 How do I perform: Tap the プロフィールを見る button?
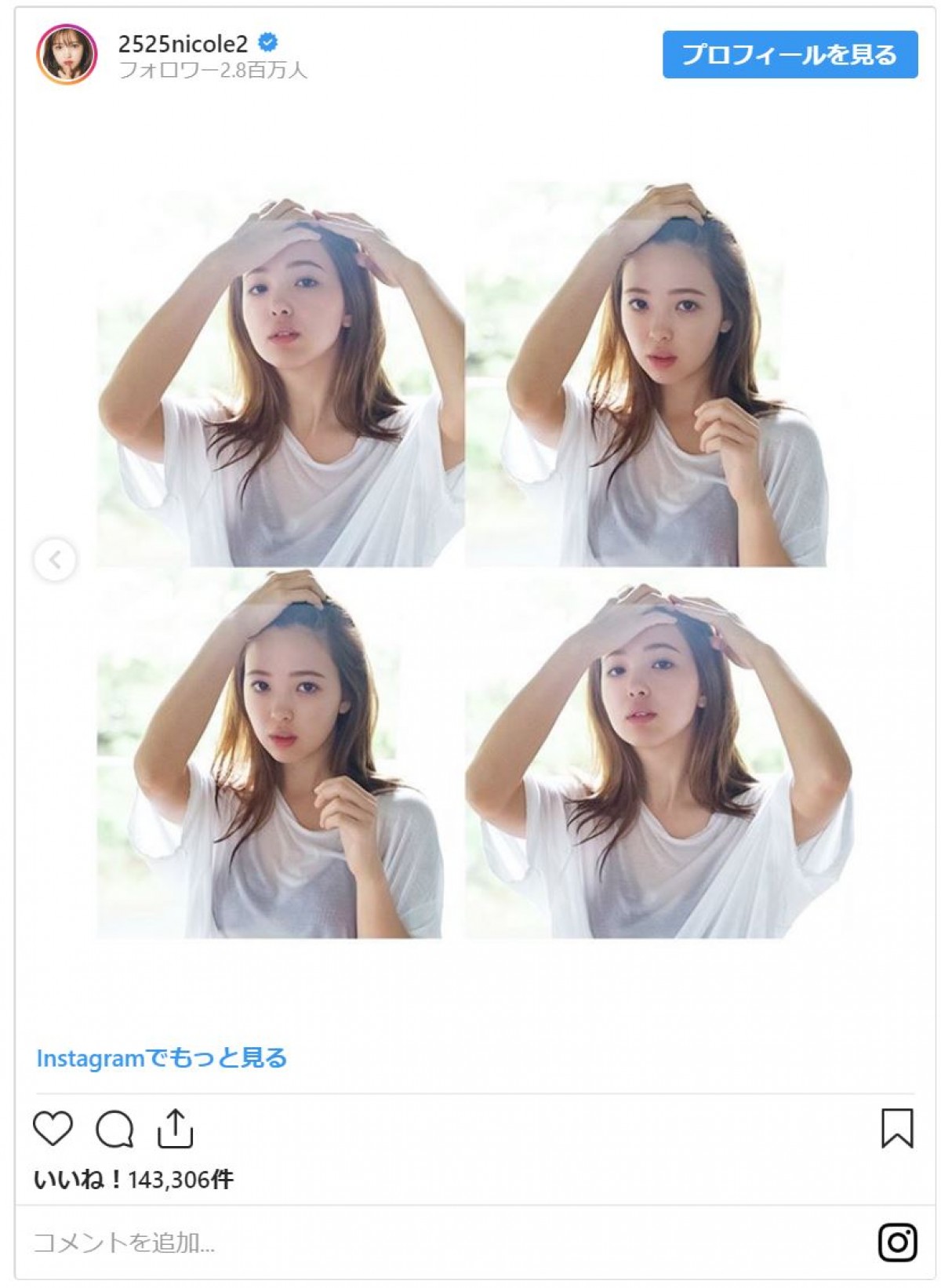(790, 55)
